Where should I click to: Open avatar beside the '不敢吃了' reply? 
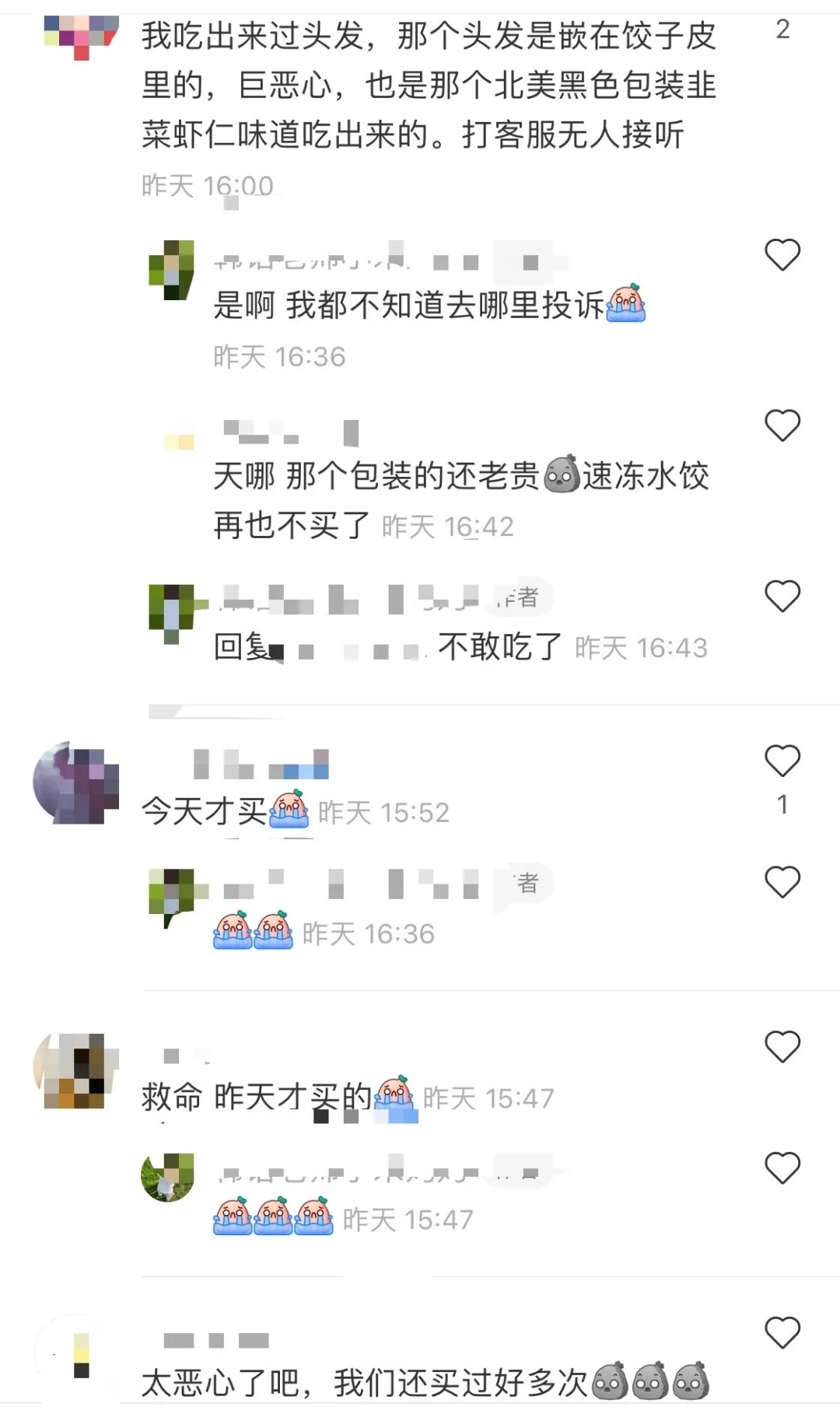[172, 612]
